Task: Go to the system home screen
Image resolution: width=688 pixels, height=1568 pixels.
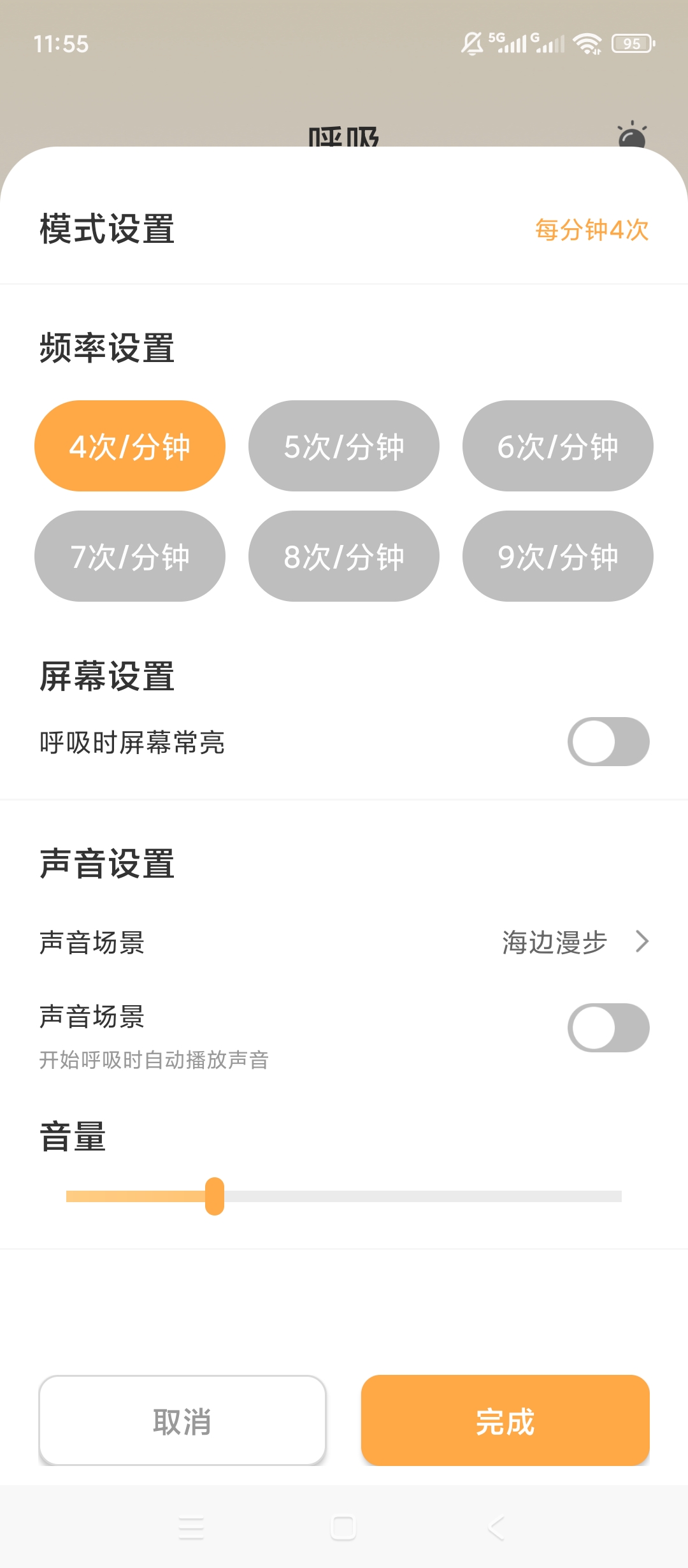Action: point(343,1528)
